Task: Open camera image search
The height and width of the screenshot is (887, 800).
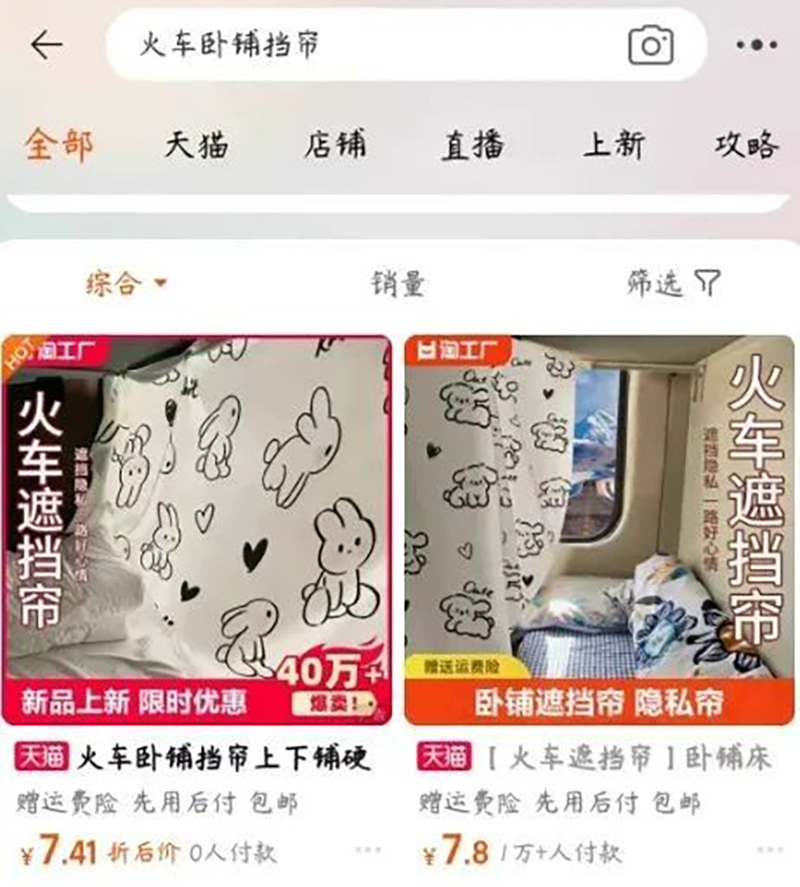Action: [650, 45]
